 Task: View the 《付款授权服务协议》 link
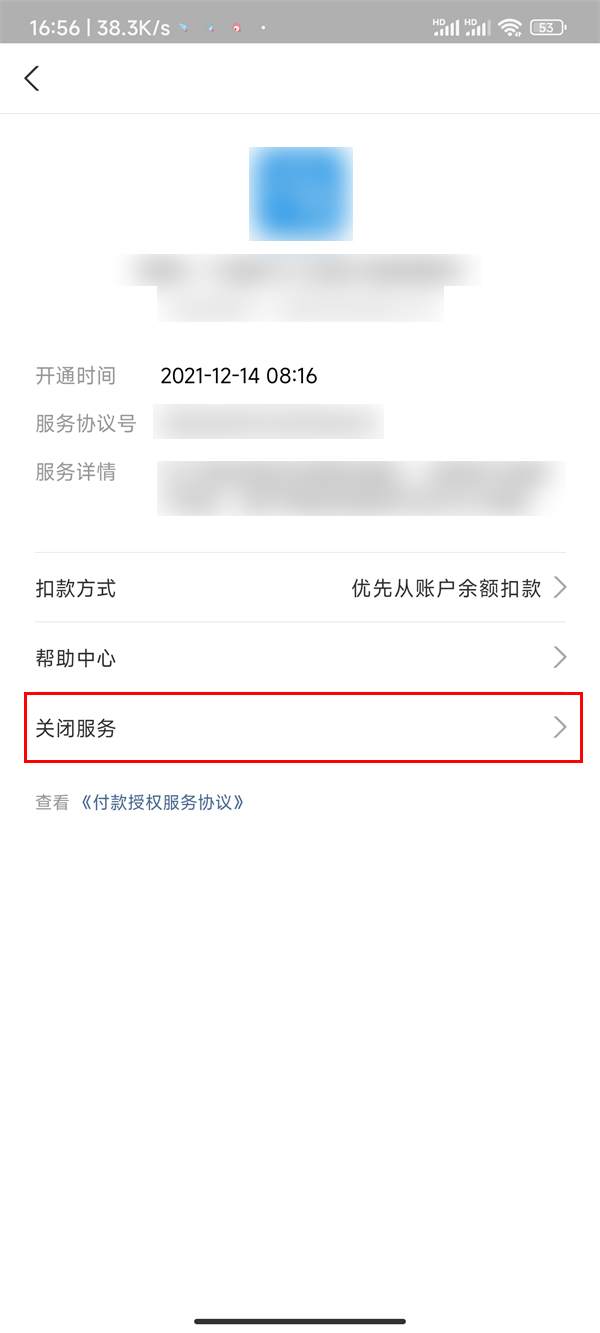[162, 802]
